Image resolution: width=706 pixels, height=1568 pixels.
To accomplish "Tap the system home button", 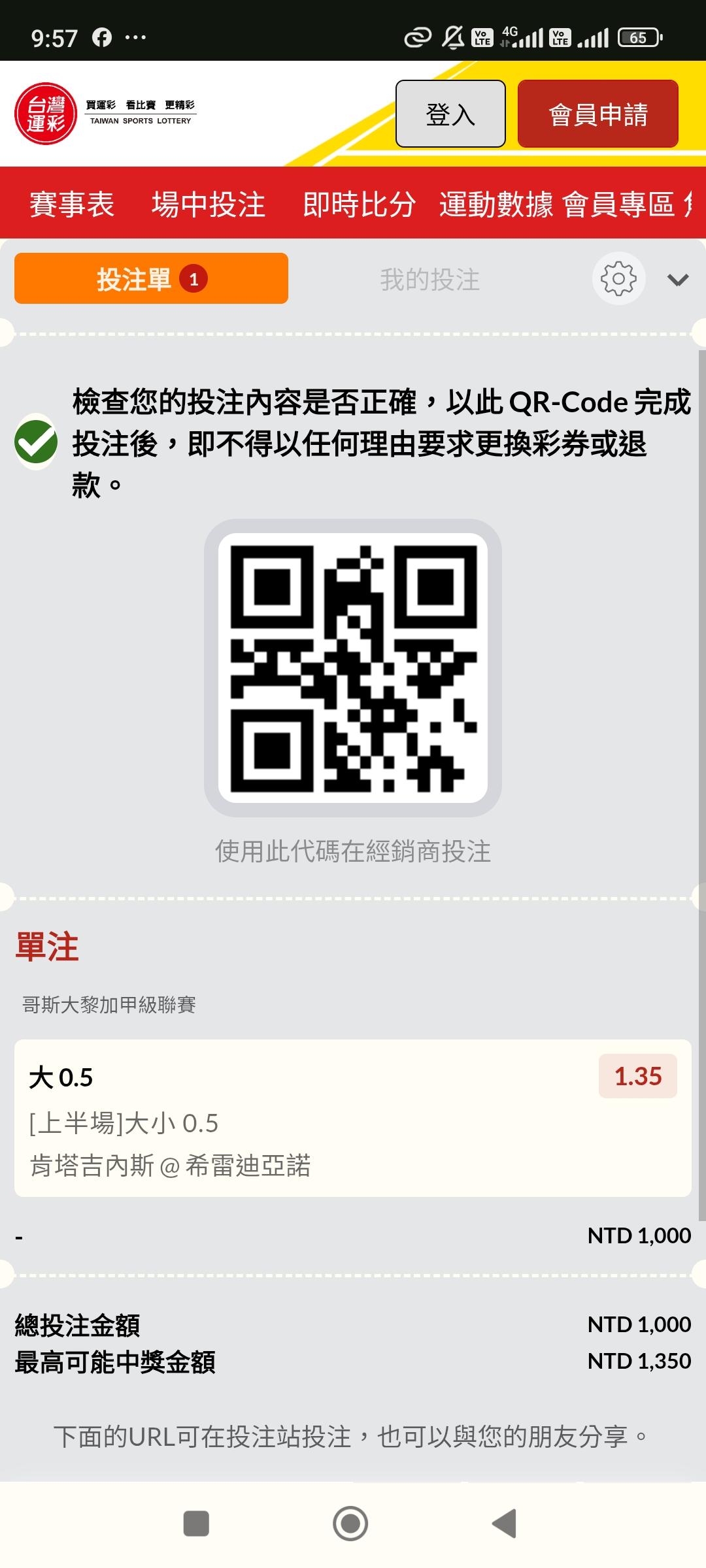I will click(350, 1524).
